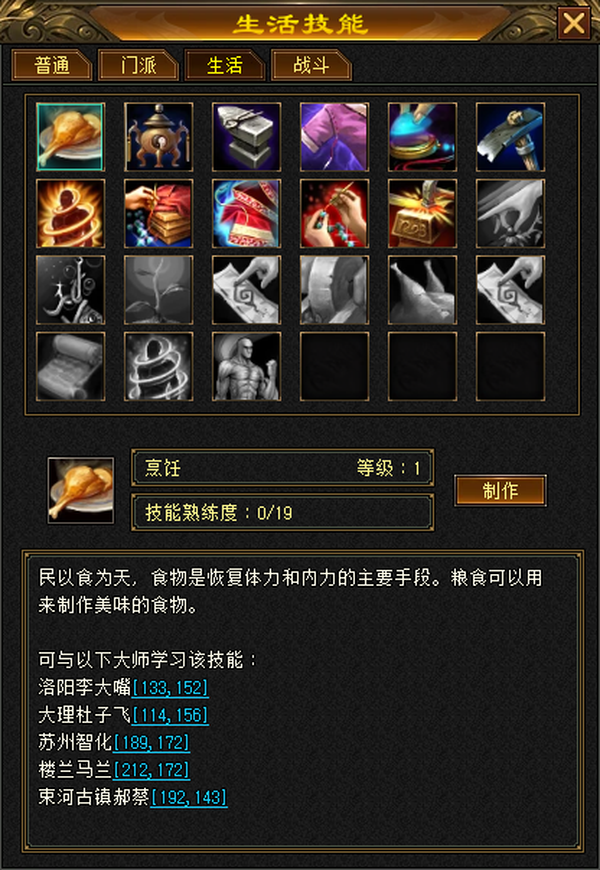Select the purple robe tailoring skill

click(334, 136)
